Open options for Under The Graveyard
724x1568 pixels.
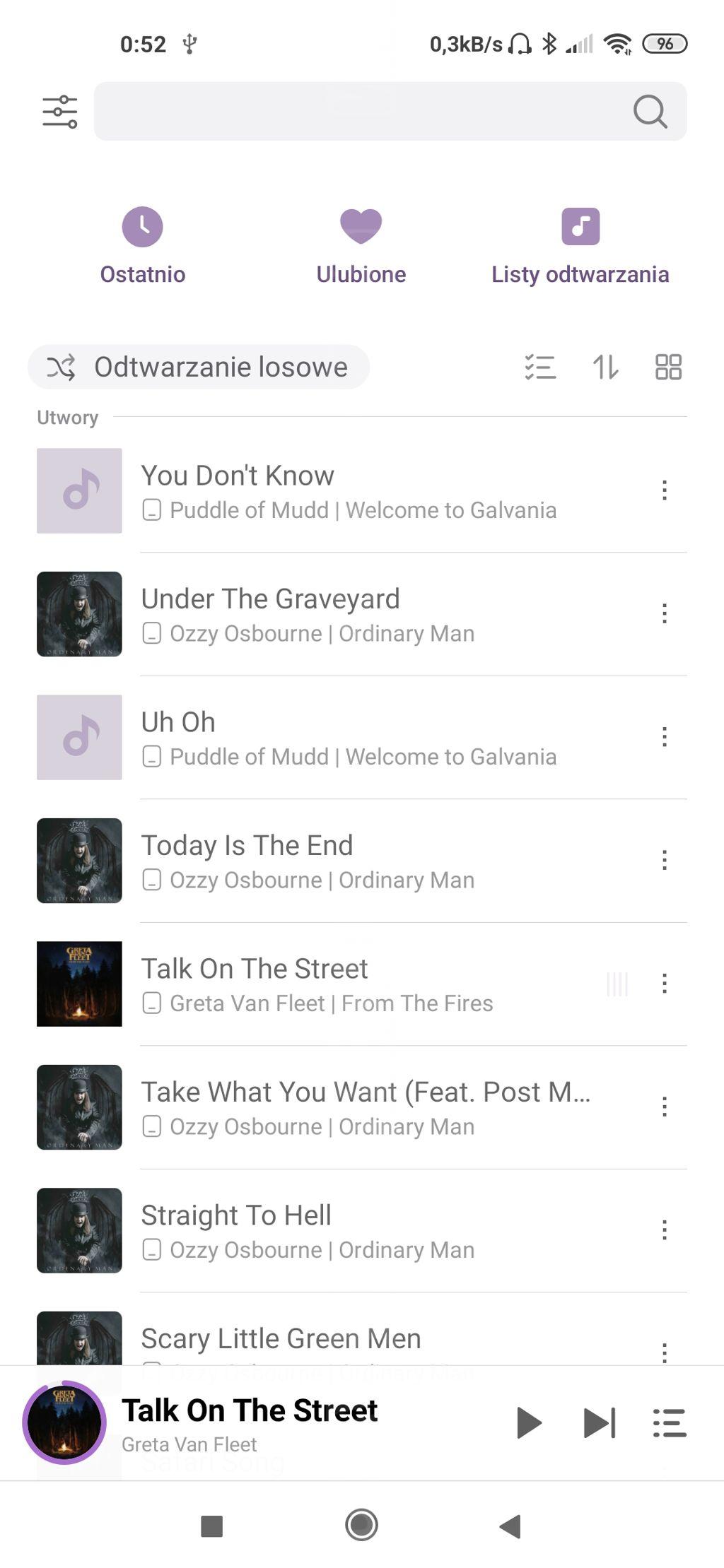click(665, 613)
